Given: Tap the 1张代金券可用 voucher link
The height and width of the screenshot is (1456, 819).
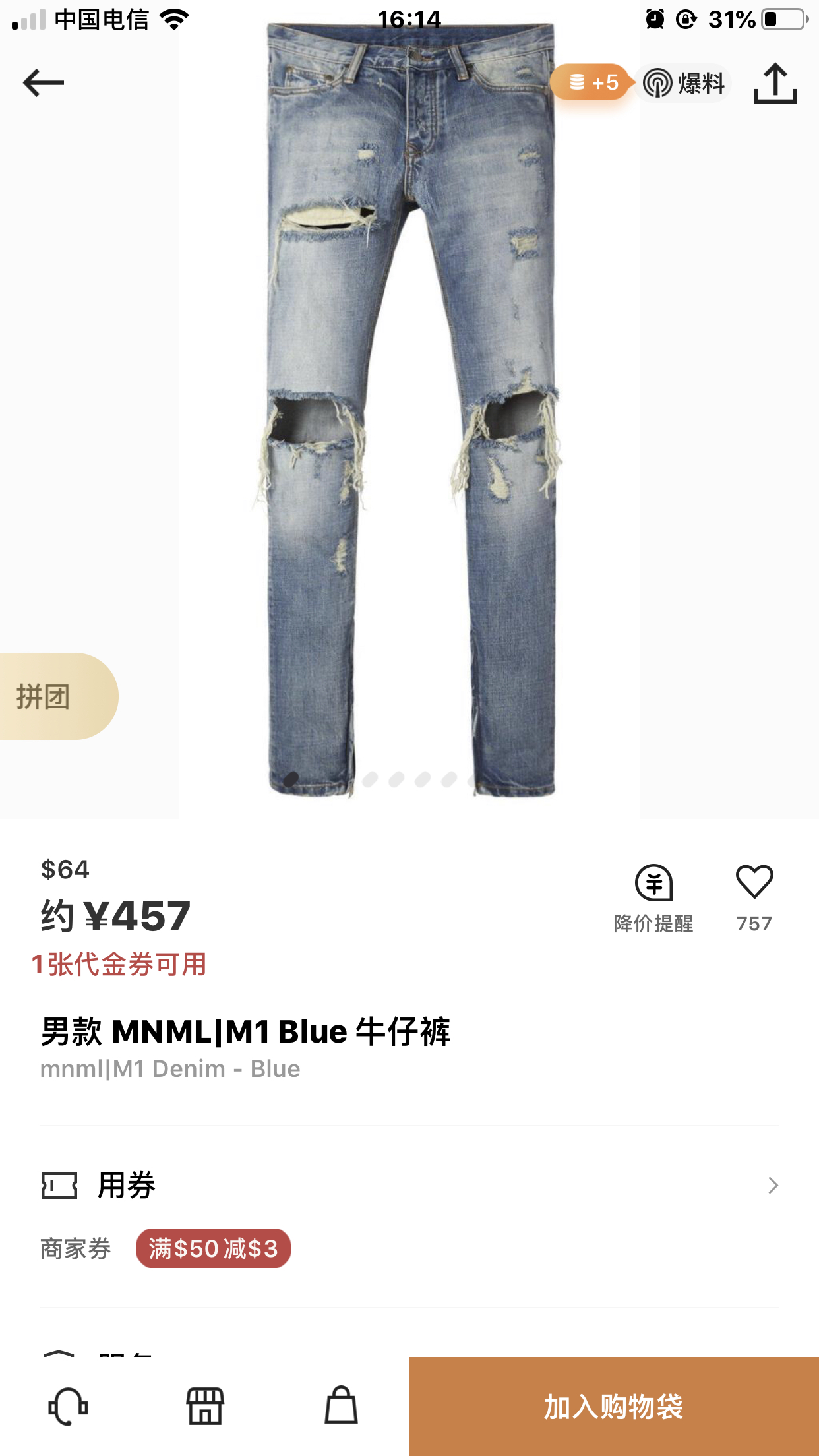Looking at the screenshot, I should pyautogui.click(x=119, y=965).
